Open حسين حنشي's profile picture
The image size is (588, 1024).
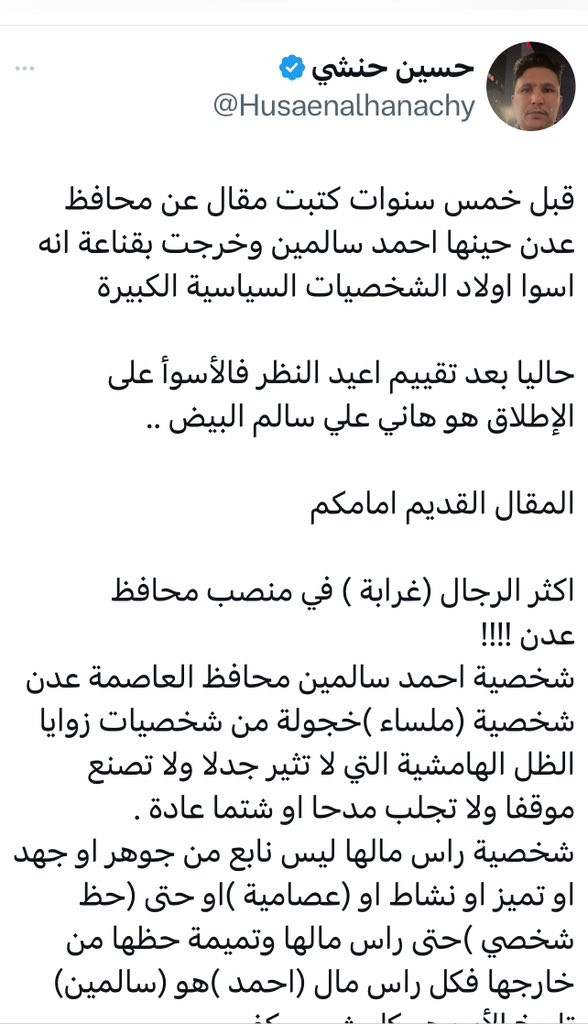[531, 86]
